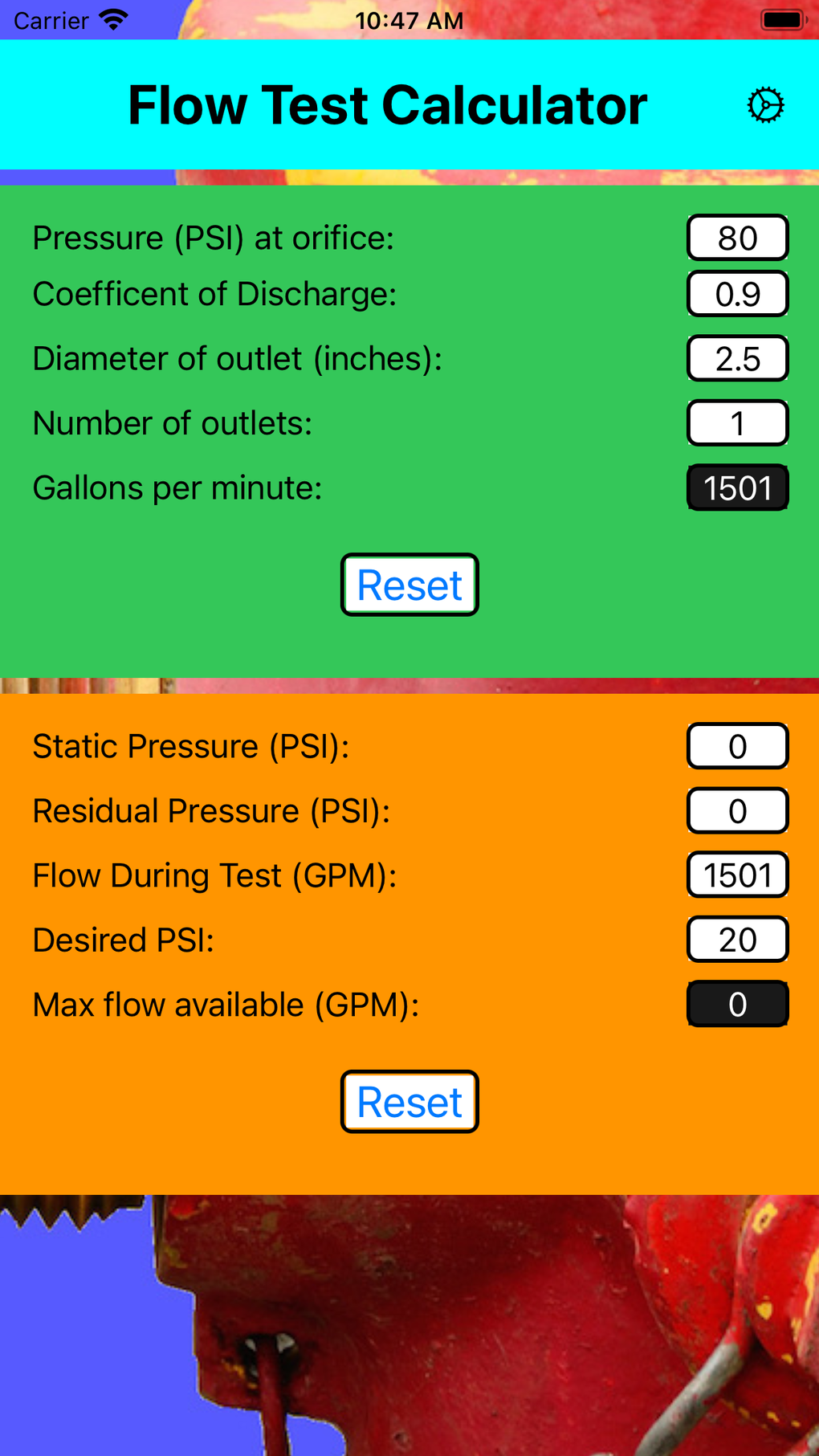Click the Diameter of outlet field showing 2.5
Viewport: 819px width, 1456px height.
736,358
